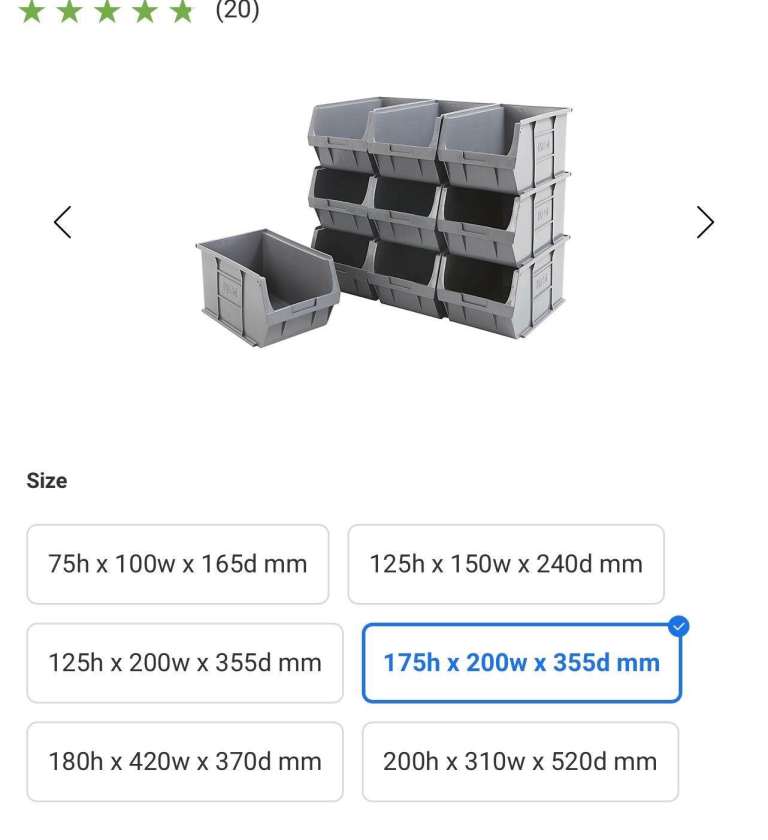Open the star rating reviews (20)
The width and height of the screenshot is (768, 840).
click(x=139, y=11)
